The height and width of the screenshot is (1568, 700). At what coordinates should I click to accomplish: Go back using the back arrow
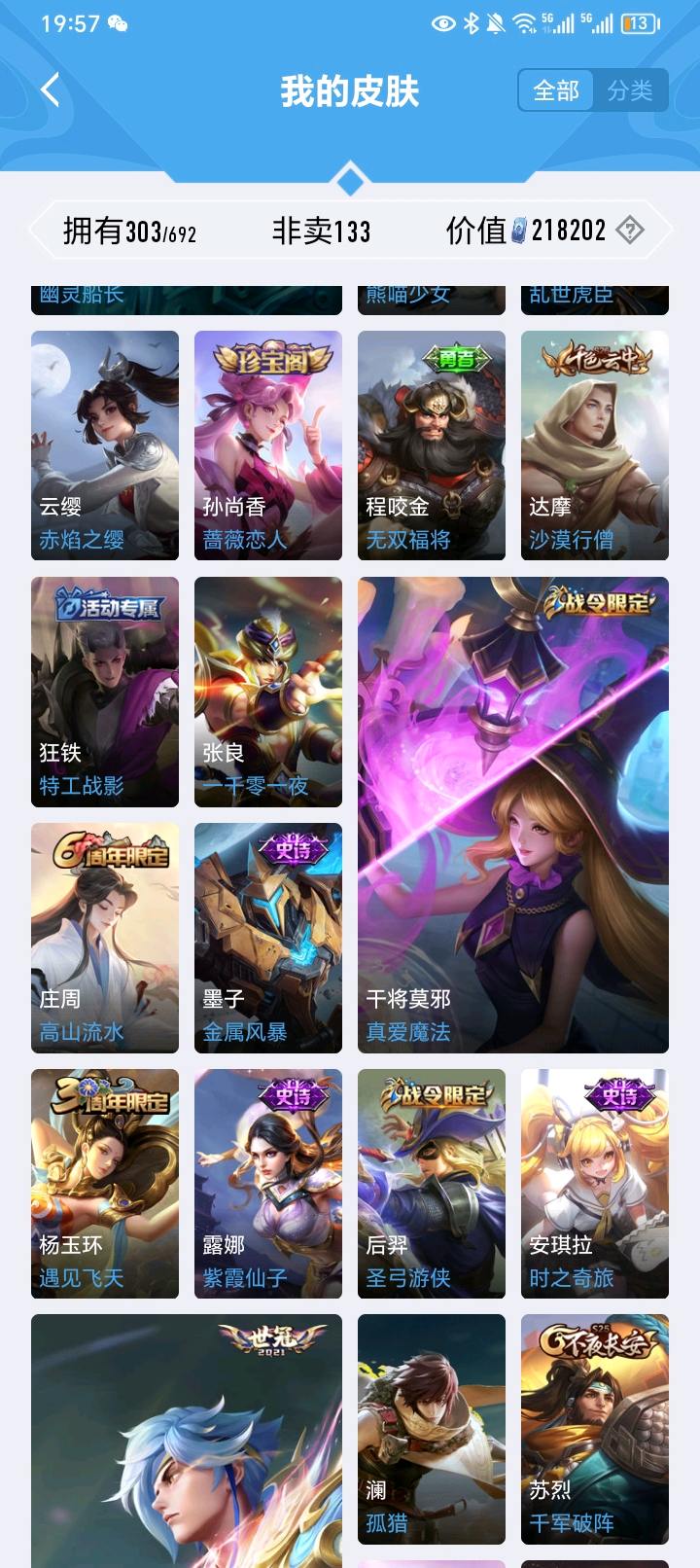pos(51,90)
